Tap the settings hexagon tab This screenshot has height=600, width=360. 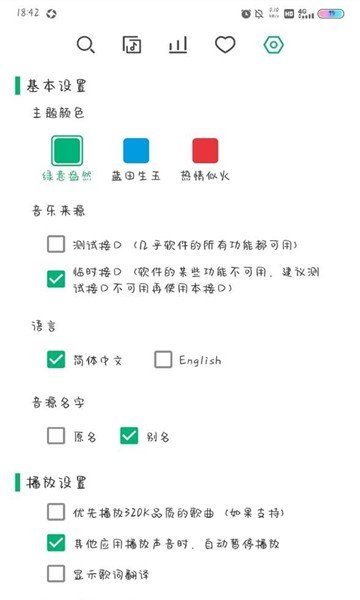(274, 45)
